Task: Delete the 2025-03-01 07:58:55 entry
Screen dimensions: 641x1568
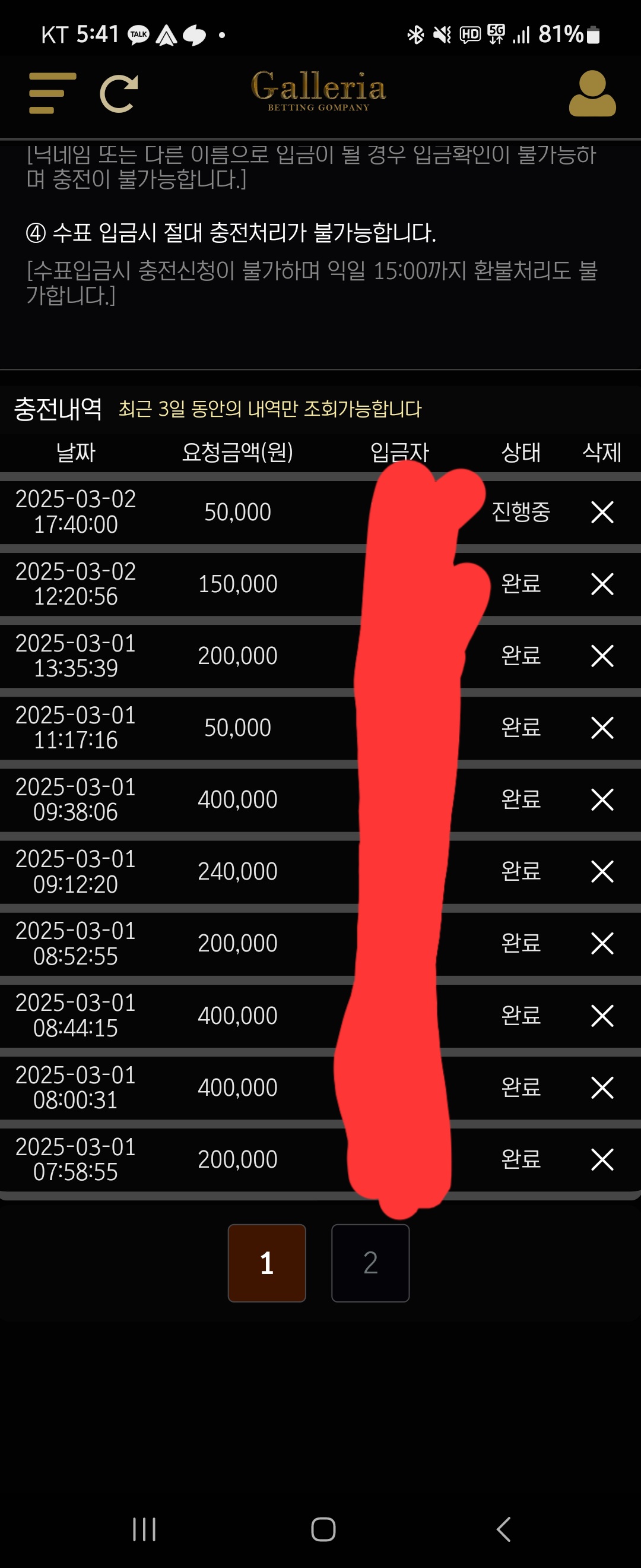Action: (x=601, y=1159)
